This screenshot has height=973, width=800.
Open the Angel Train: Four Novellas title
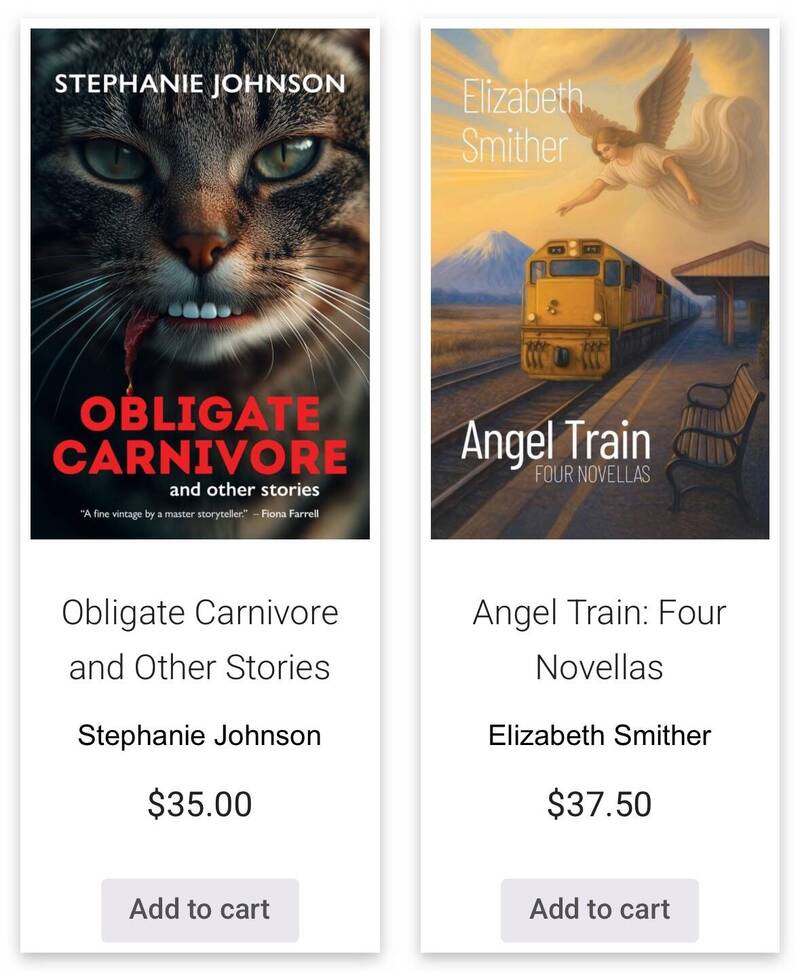click(599, 640)
